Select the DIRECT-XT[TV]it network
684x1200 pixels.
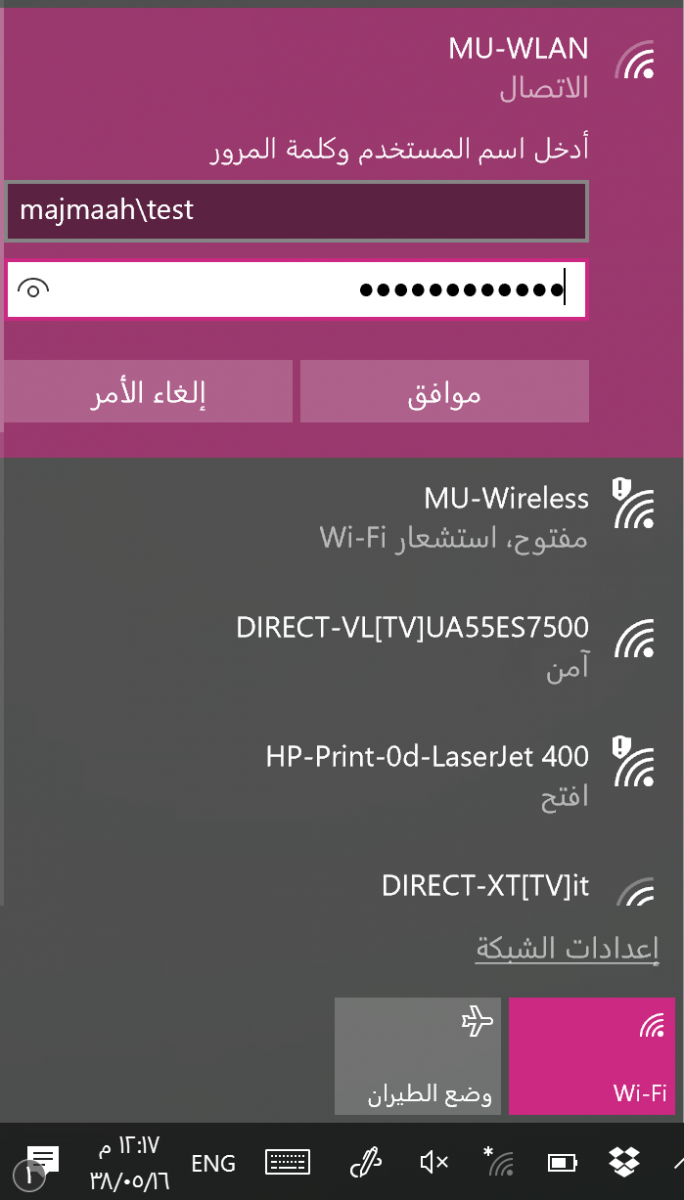pyautogui.click(x=486, y=885)
